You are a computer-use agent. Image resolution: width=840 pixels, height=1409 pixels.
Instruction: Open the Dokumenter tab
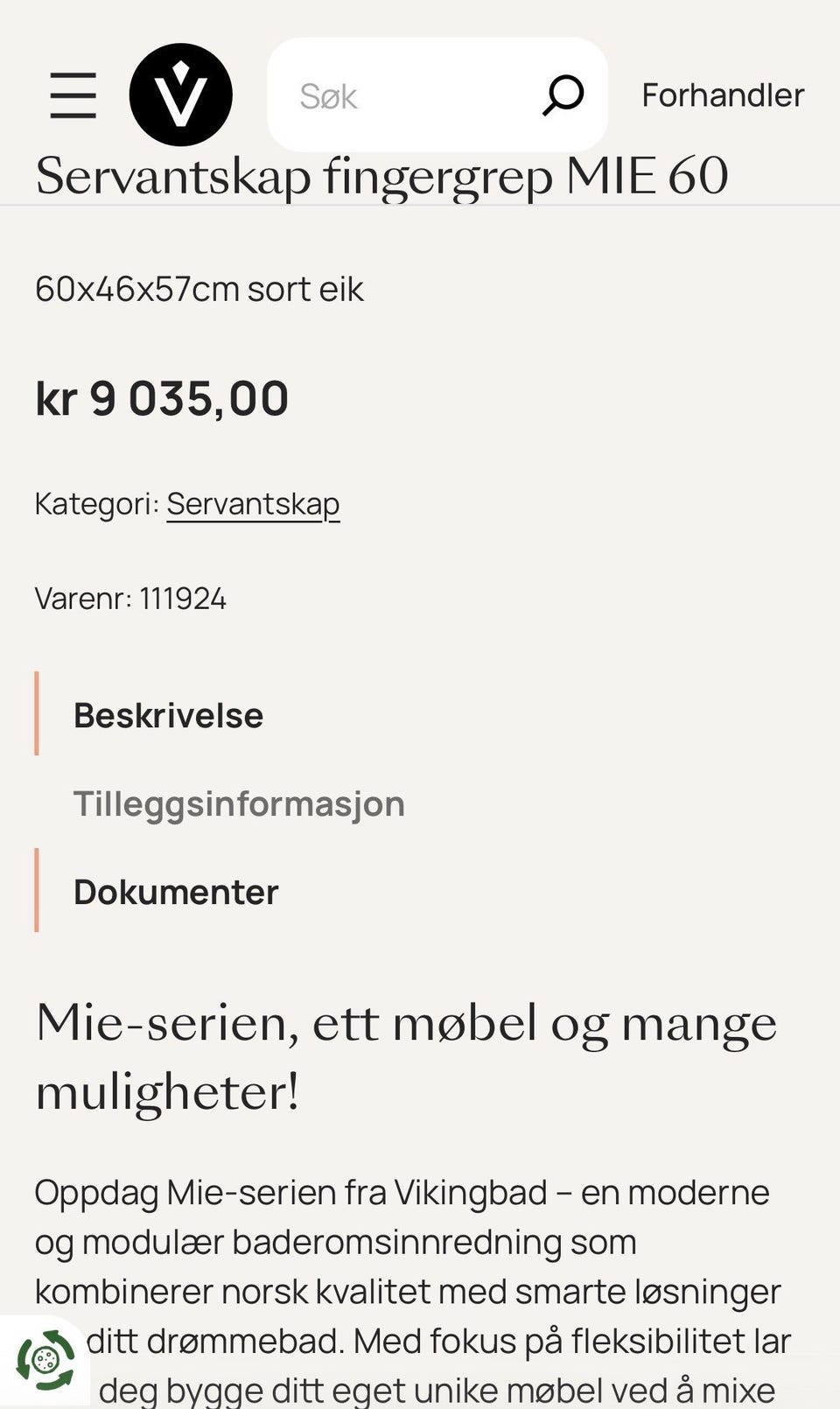click(175, 892)
